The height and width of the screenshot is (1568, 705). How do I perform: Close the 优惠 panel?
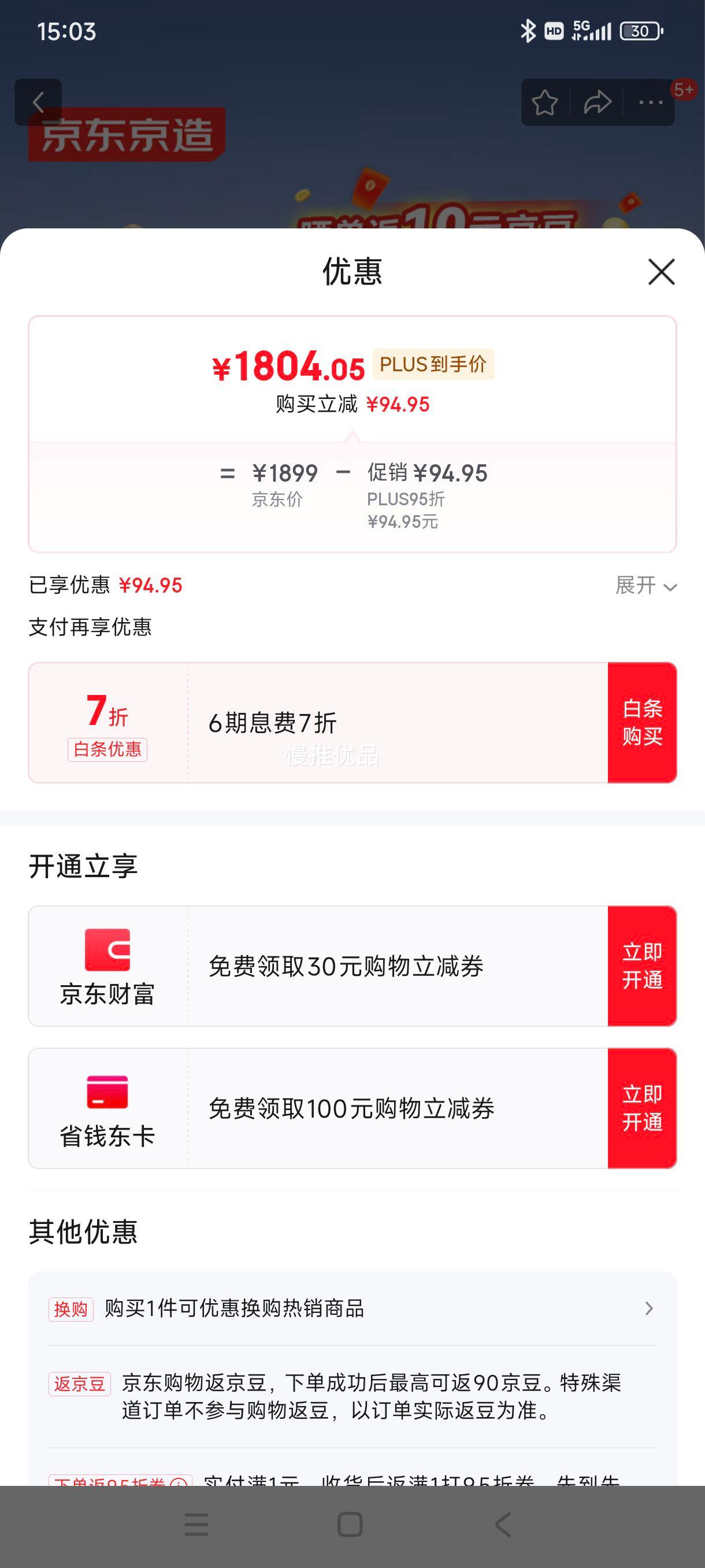(661, 272)
